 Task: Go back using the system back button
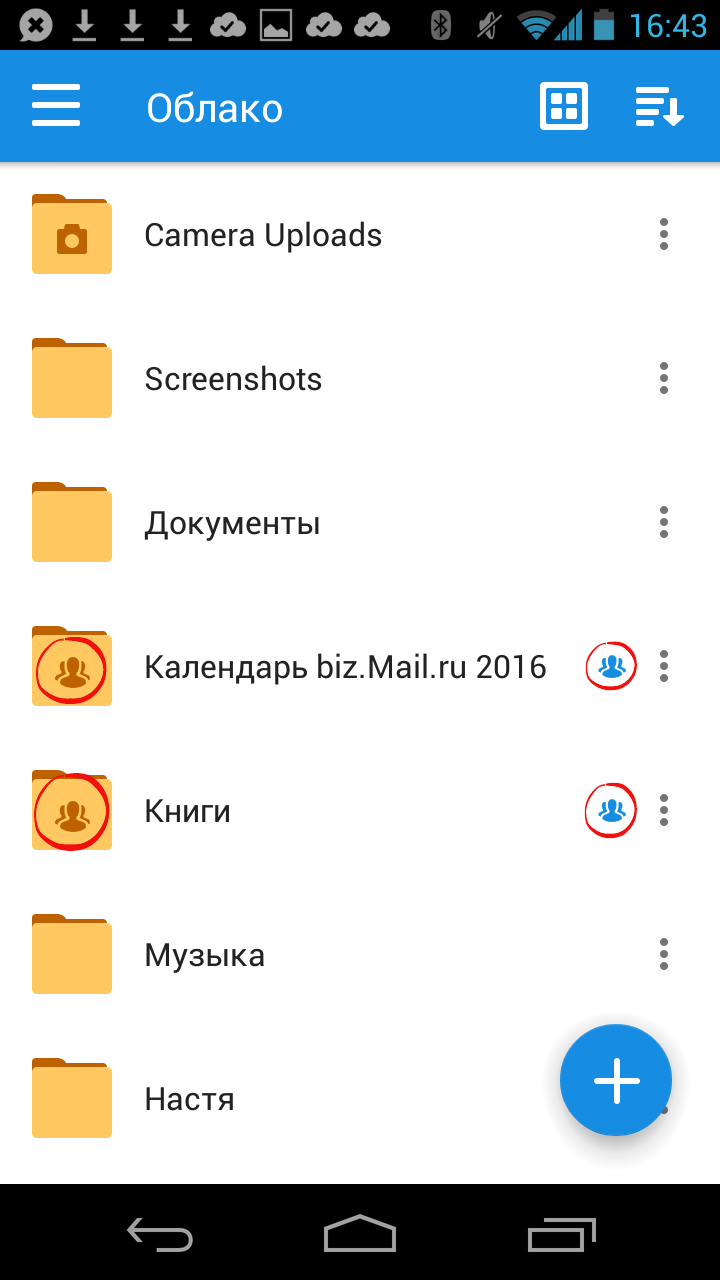click(x=160, y=1233)
